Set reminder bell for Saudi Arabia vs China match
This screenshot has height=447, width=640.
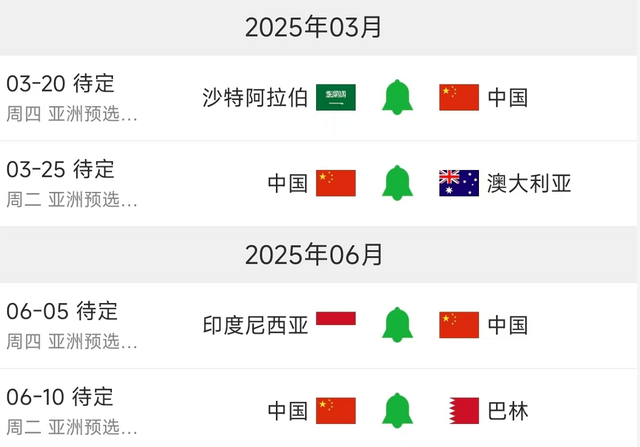click(x=397, y=97)
